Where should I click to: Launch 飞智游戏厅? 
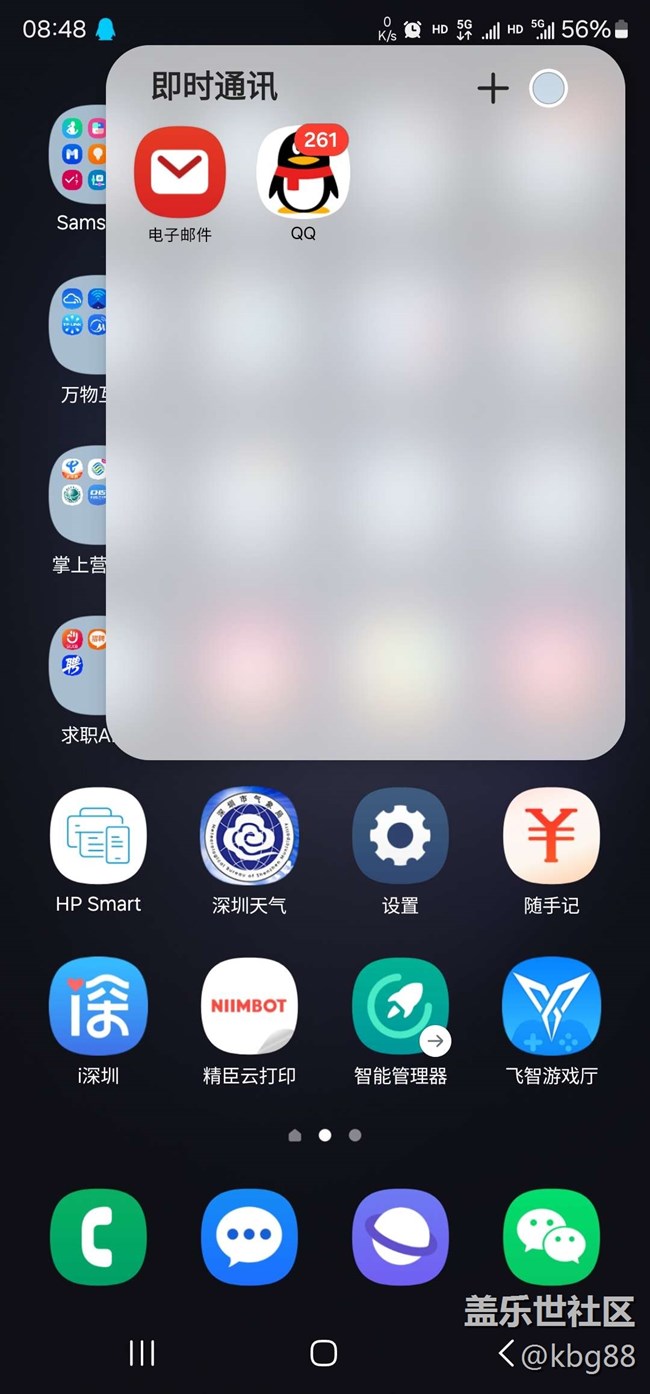[x=551, y=1006]
